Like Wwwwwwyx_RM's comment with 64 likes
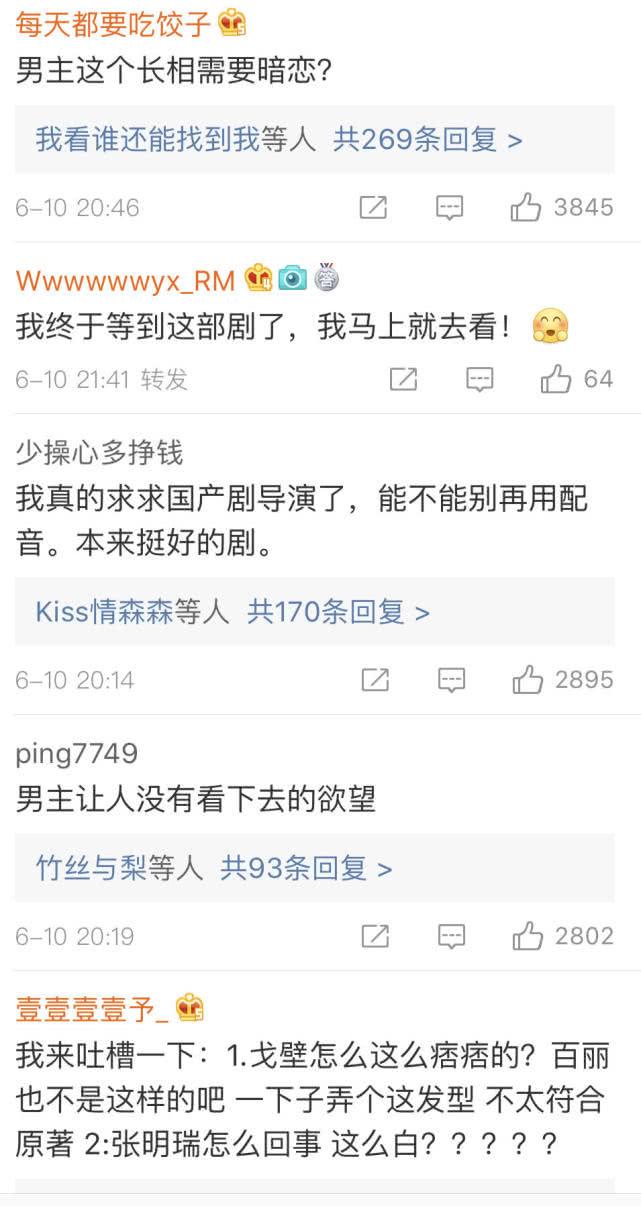 pos(556,379)
